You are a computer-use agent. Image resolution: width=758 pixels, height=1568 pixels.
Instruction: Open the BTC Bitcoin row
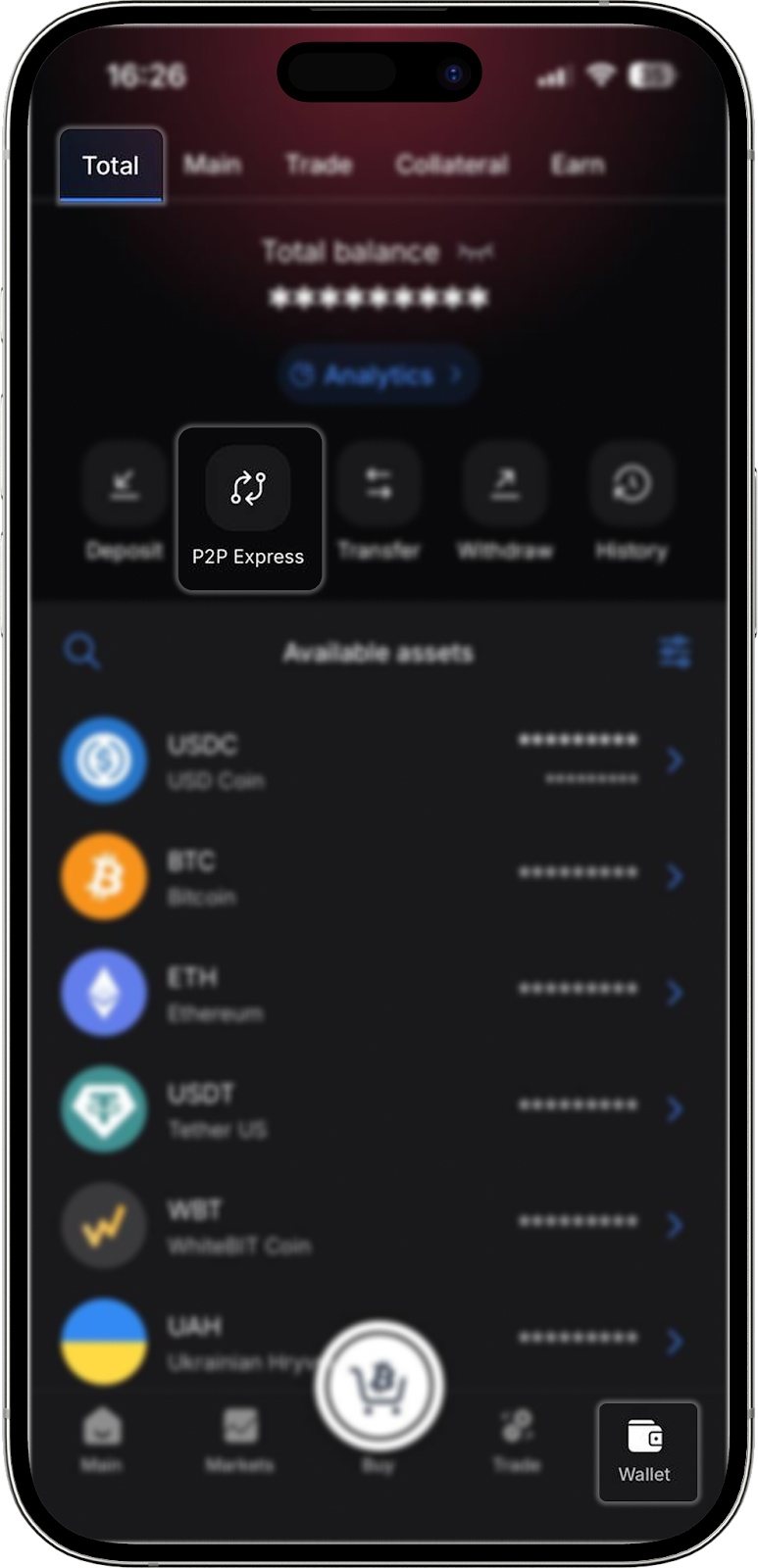(x=378, y=877)
